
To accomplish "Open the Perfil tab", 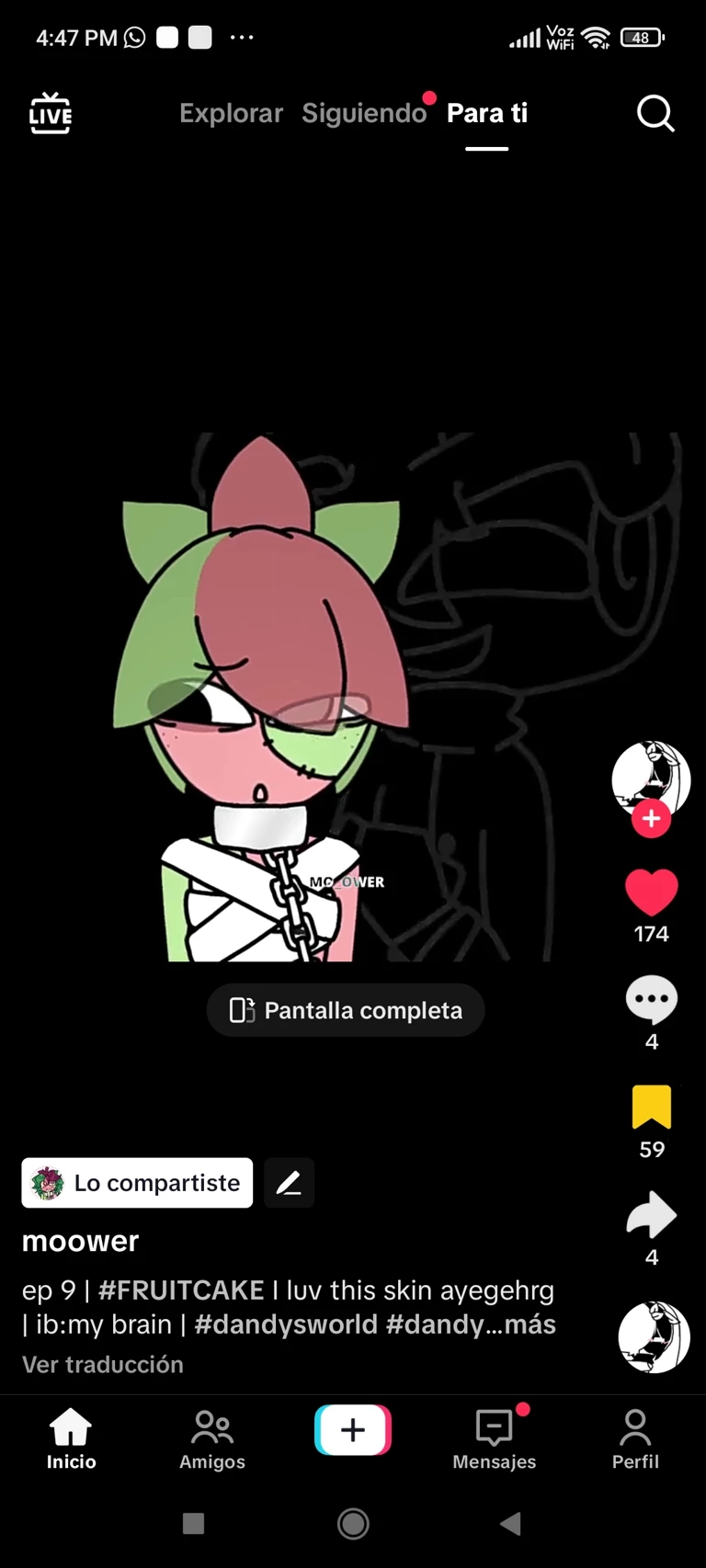I will click(635, 1437).
